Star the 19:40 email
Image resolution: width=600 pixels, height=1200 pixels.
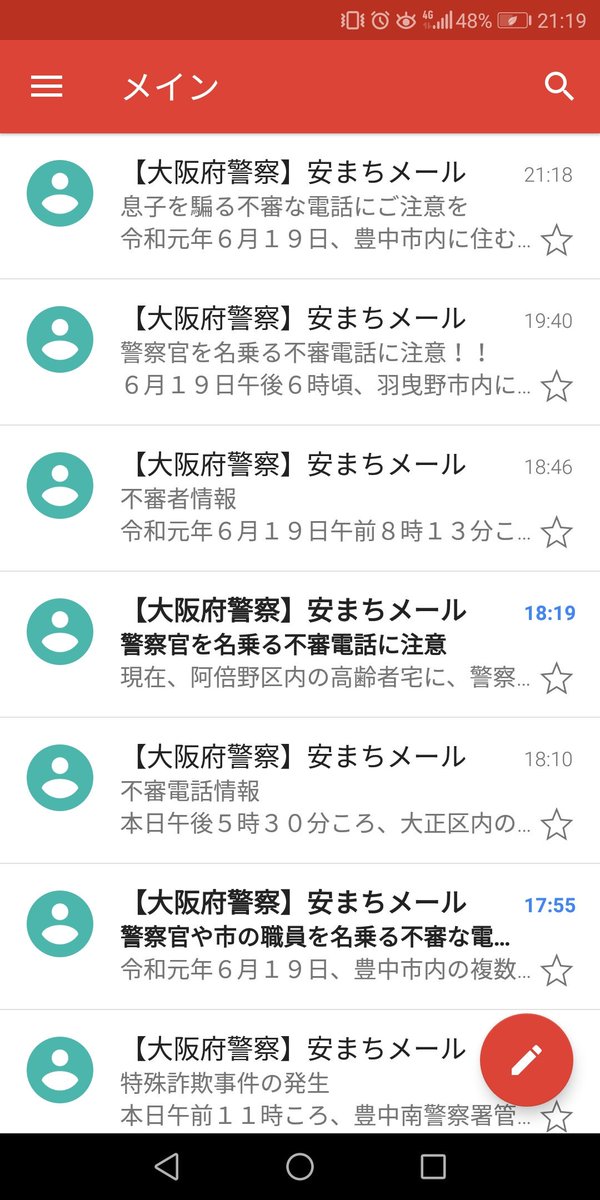tap(556, 386)
